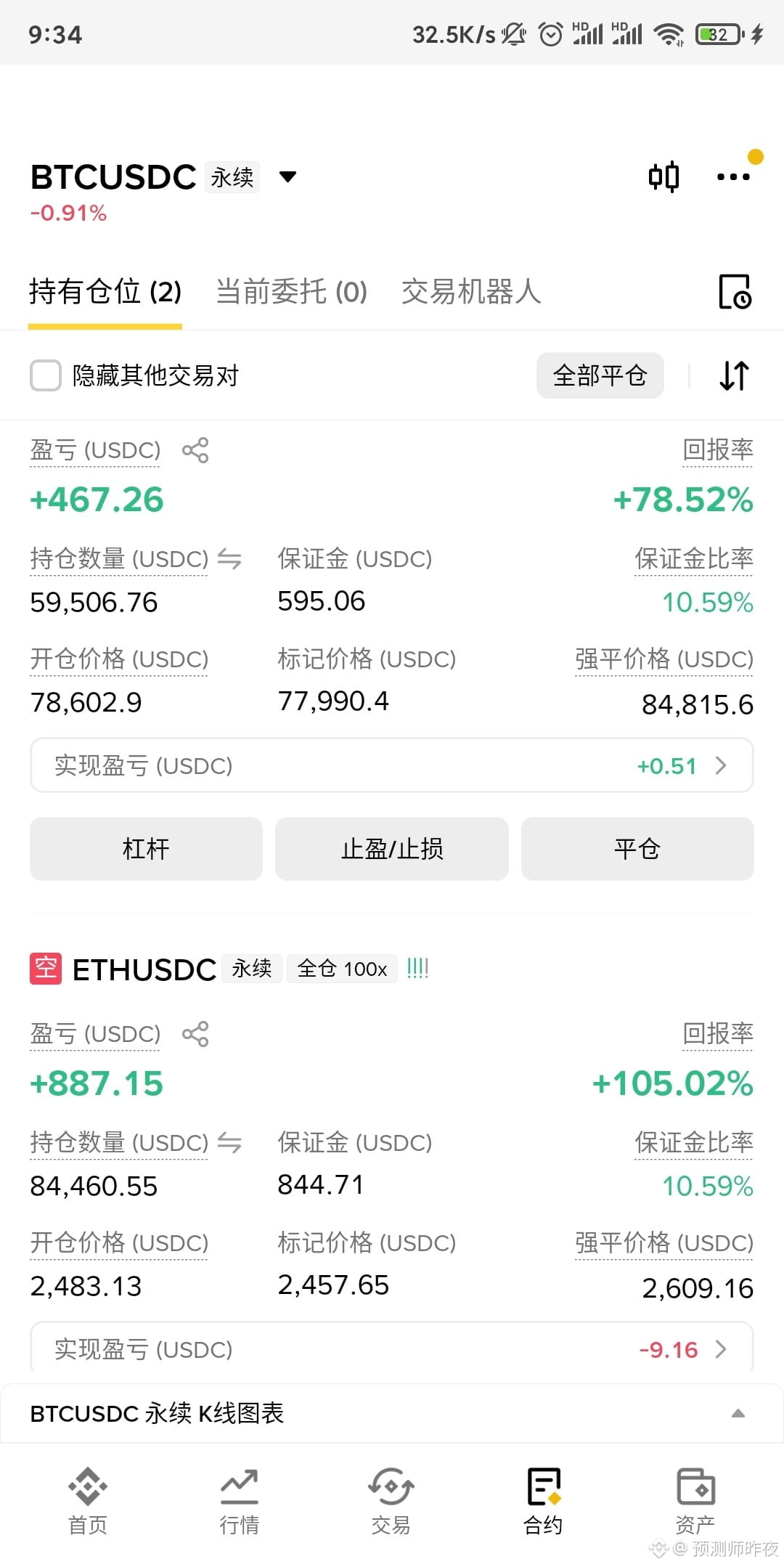
Task: Share the +887.15 ETHUSDC profit
Action: (x=195, y=1034)
